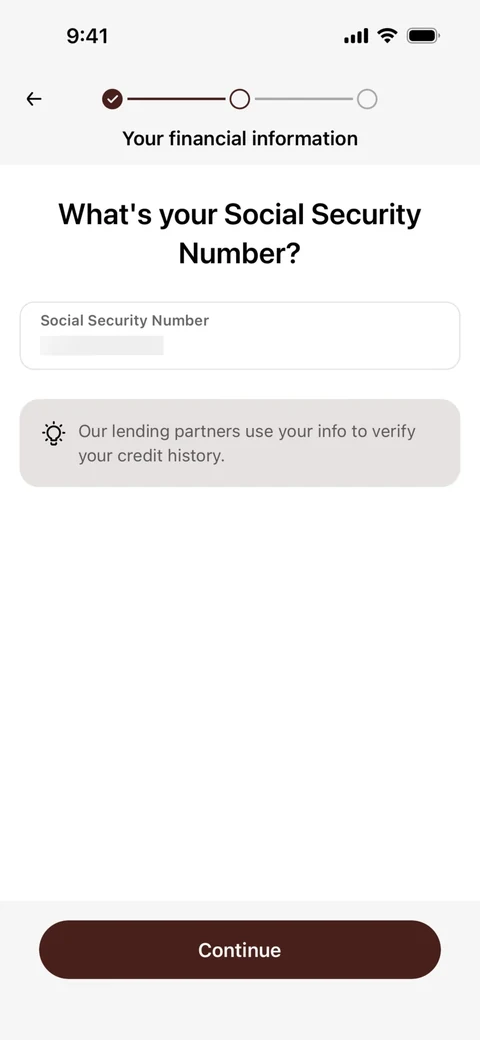480x1040 pixels.
Task: Go back with the arrow icon
Action: click(x=34, y=99)
